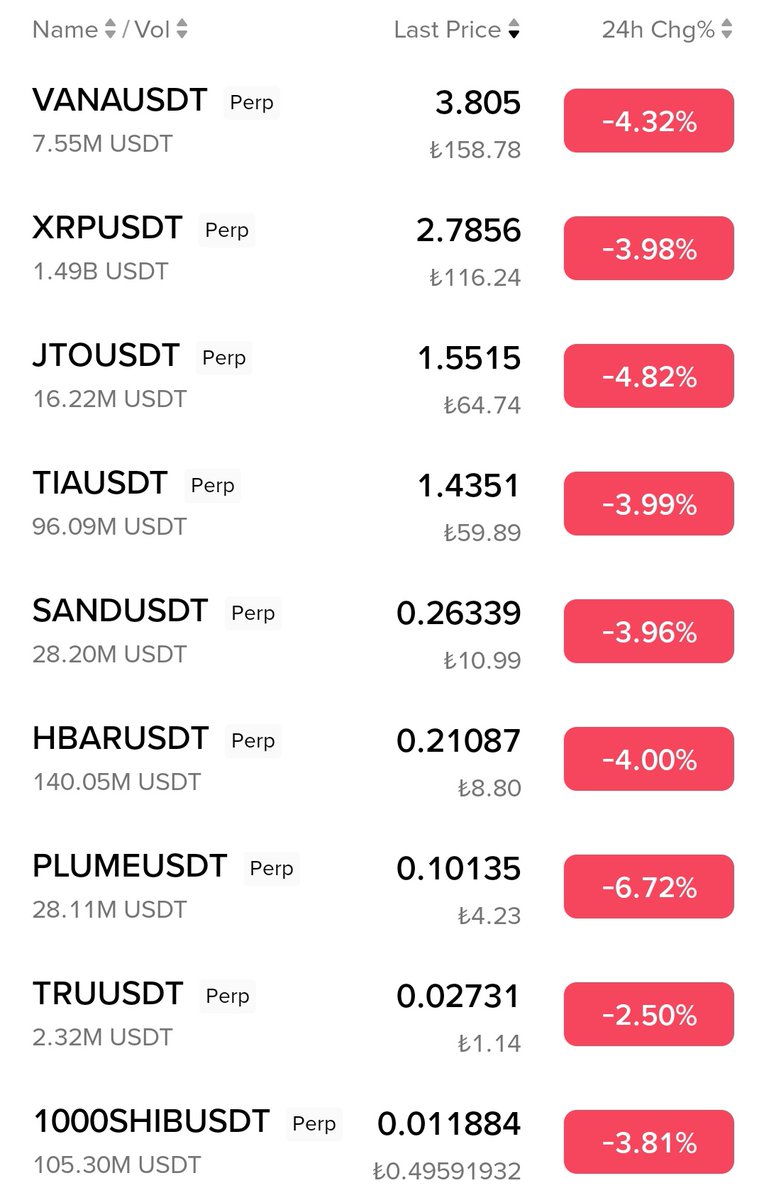Open the 1000SHIBUSDT perpetual pair

pyautogui.click(x=151, y=1122)
